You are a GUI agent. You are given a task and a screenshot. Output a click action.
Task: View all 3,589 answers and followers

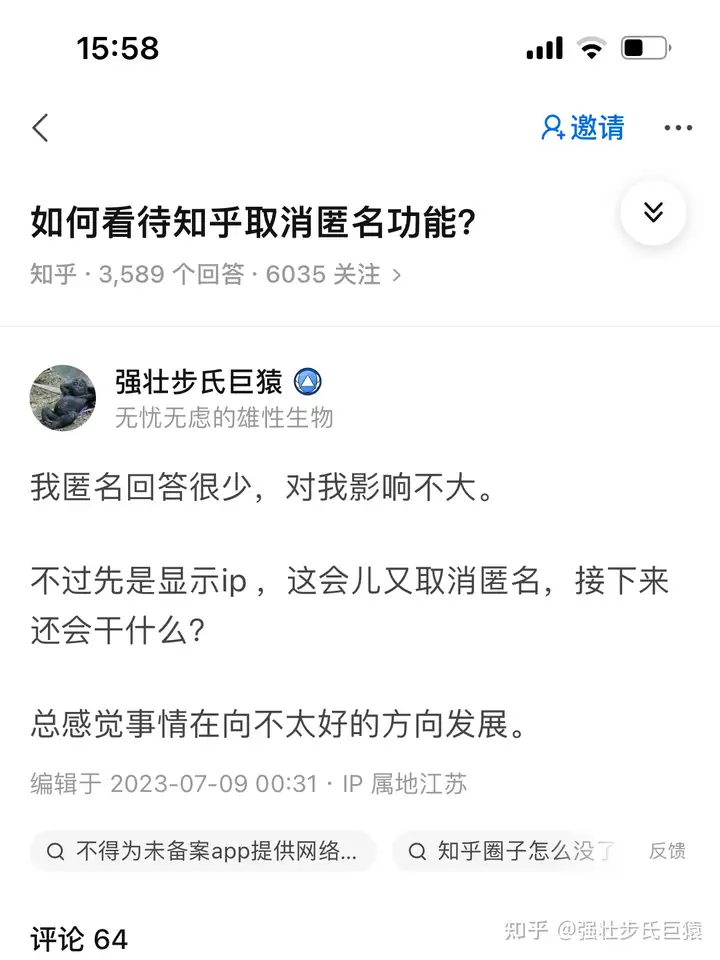[x=216, y=274]
